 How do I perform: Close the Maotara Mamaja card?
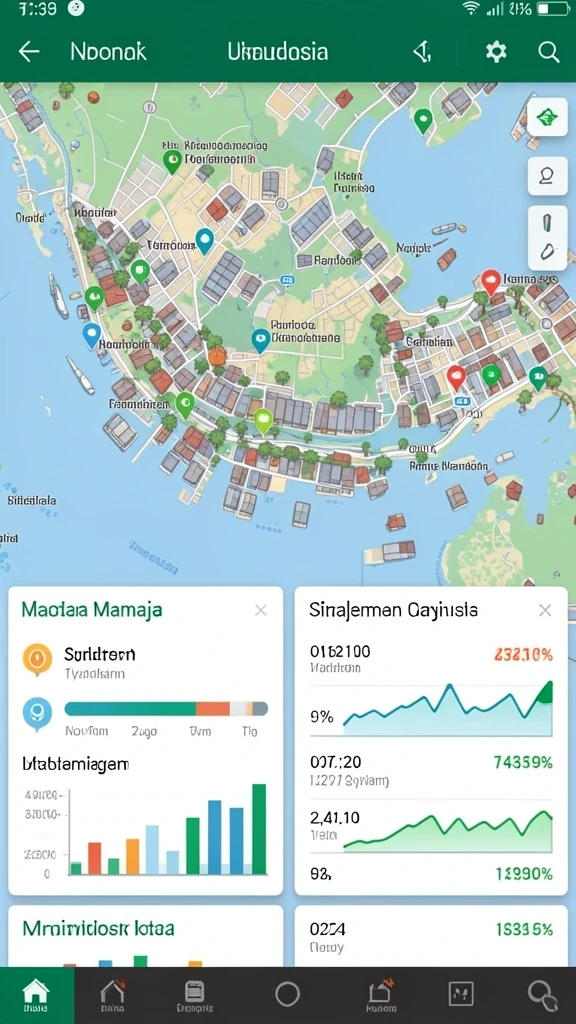click(261, 611)
